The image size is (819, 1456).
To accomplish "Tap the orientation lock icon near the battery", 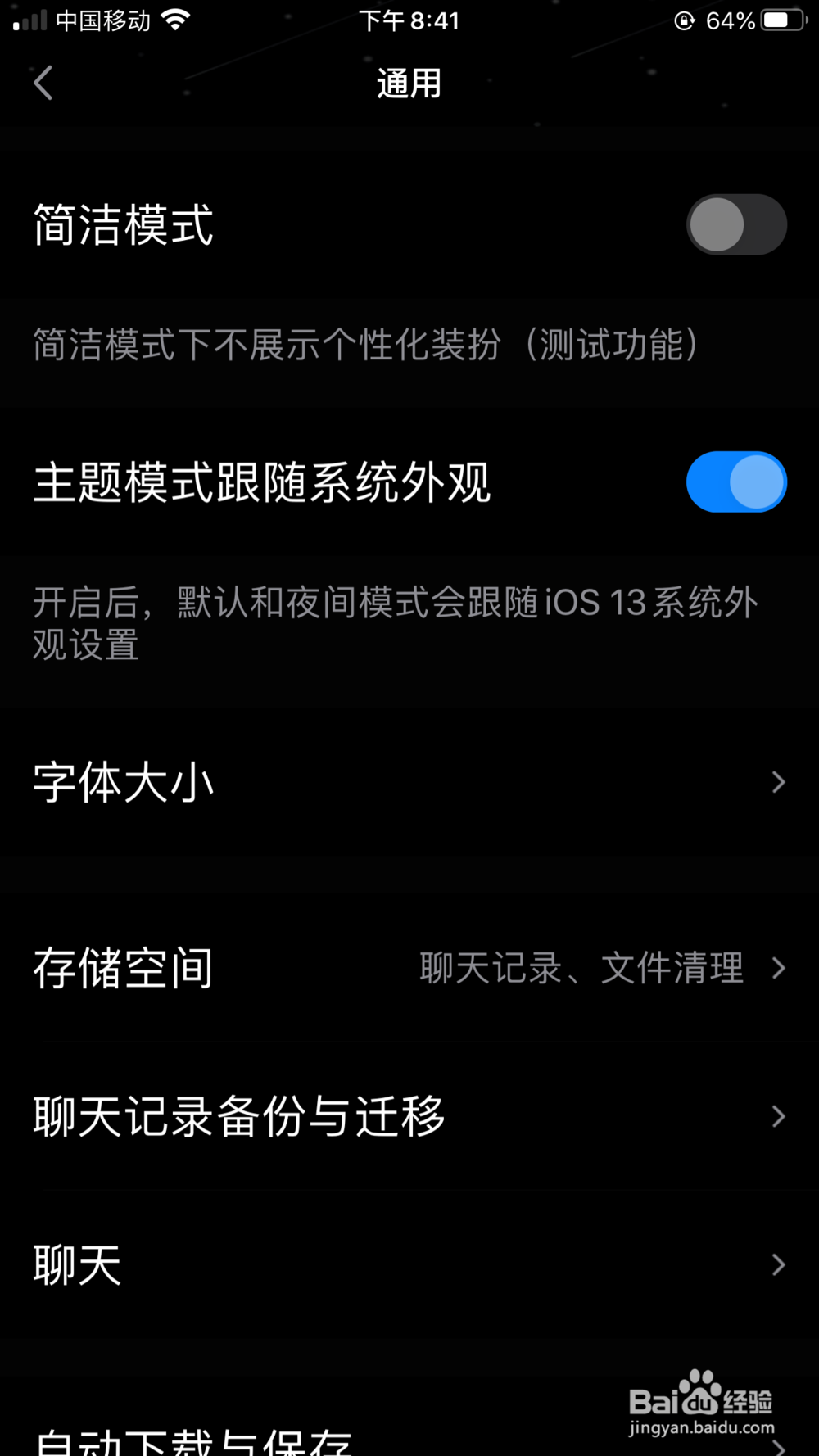I will click(x=685, y=20).
